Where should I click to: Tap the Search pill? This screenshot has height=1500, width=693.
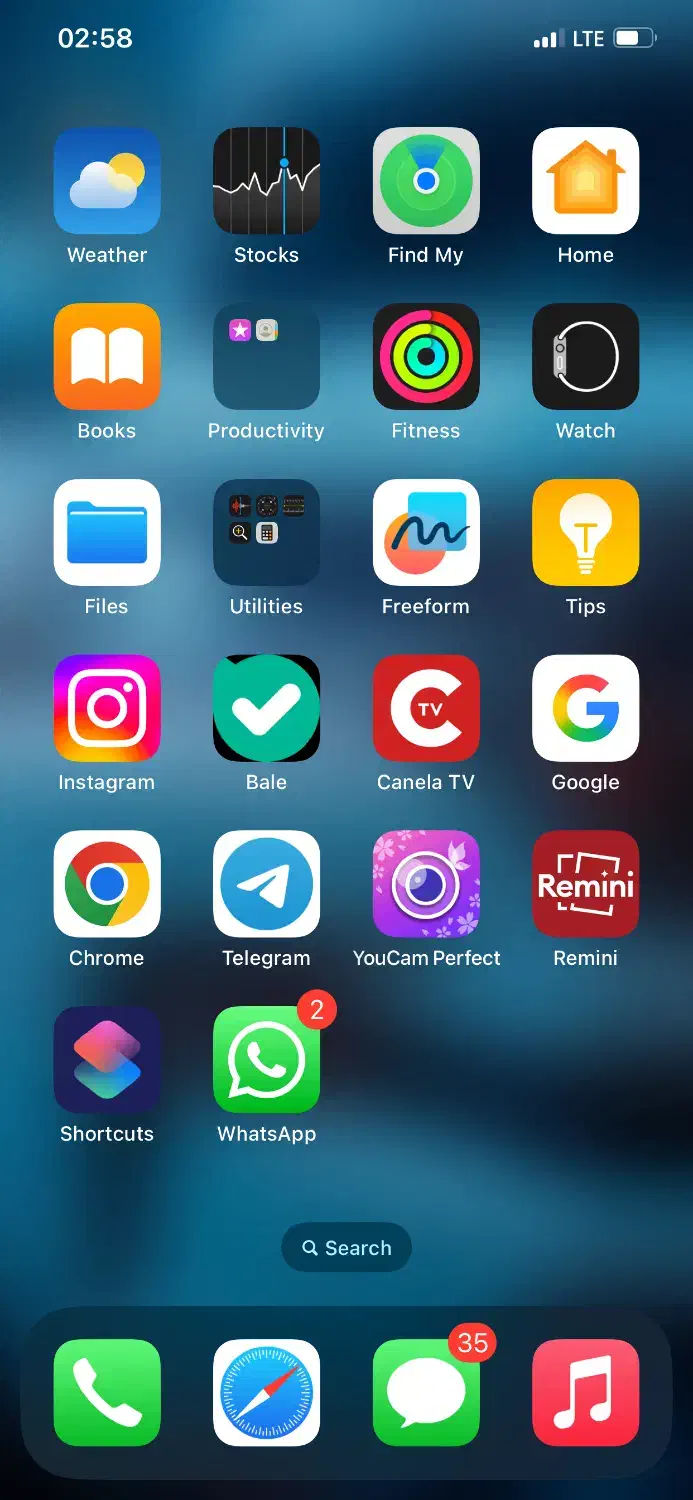pyautogui.click(x=346, y=1248)
